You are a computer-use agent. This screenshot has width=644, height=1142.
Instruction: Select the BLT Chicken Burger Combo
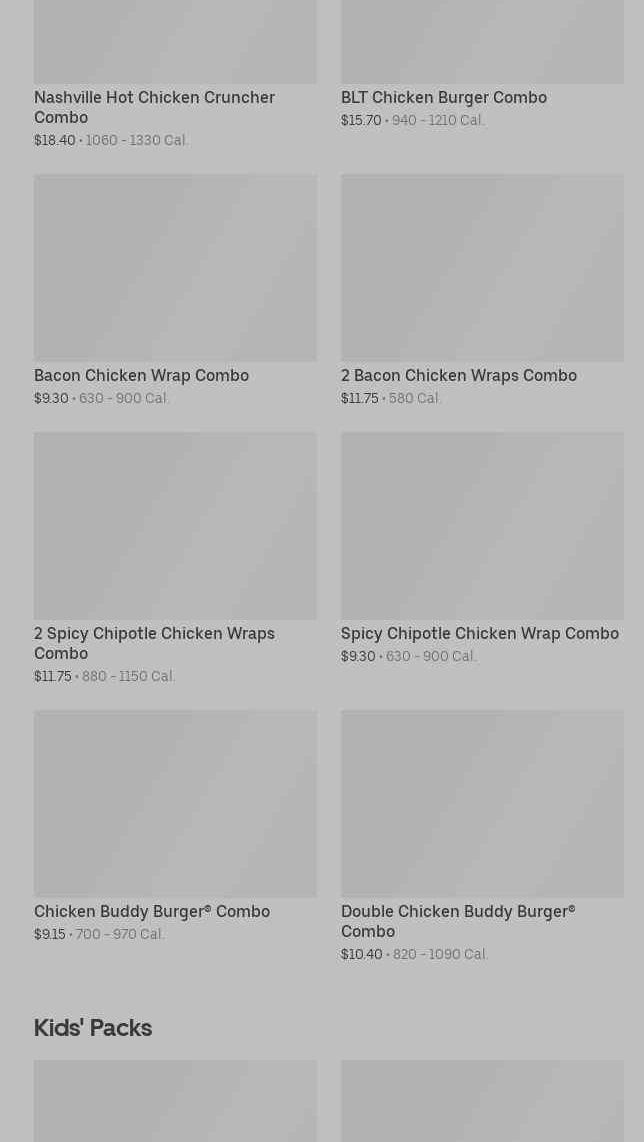[x=443, y=98]
